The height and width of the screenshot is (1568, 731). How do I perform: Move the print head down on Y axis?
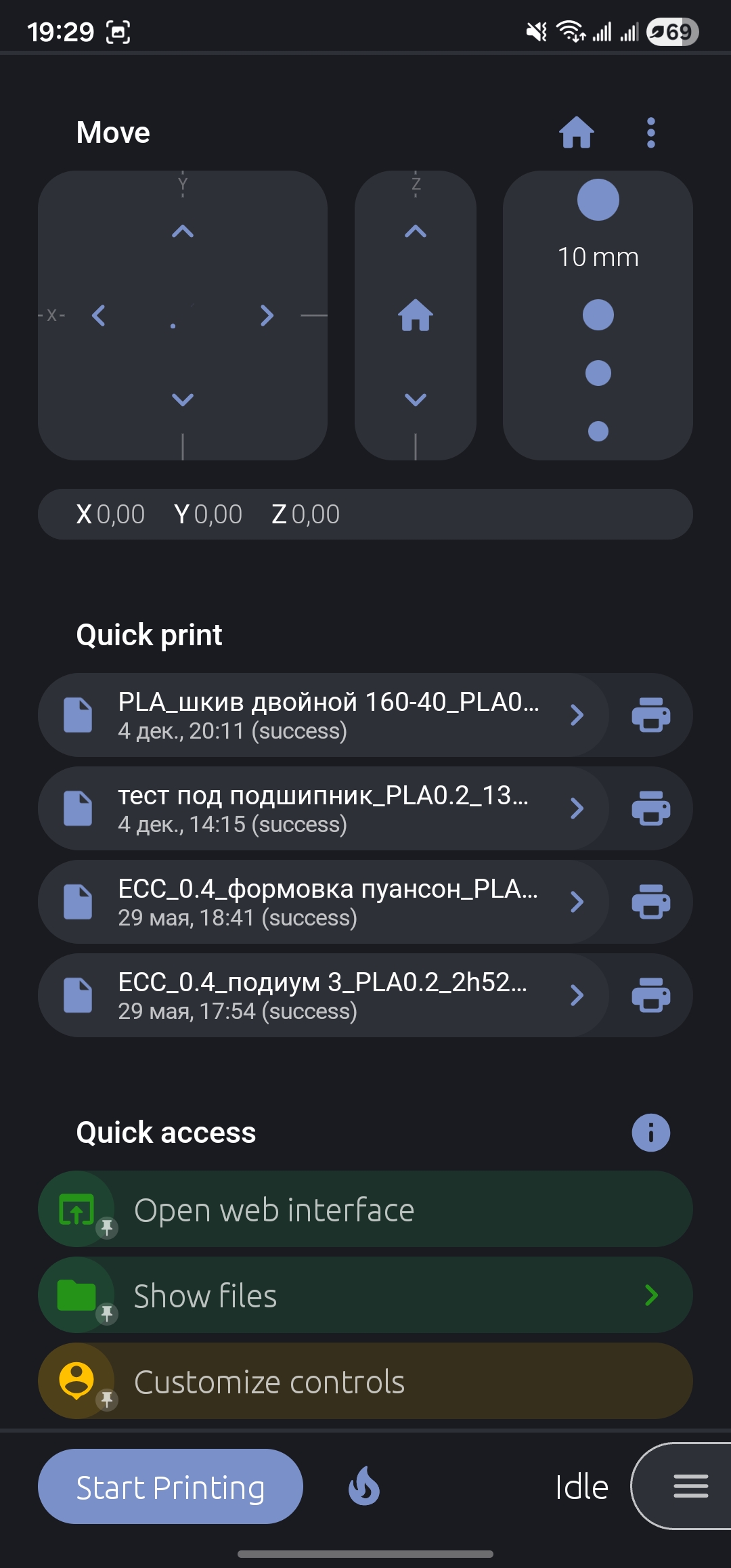183,399
